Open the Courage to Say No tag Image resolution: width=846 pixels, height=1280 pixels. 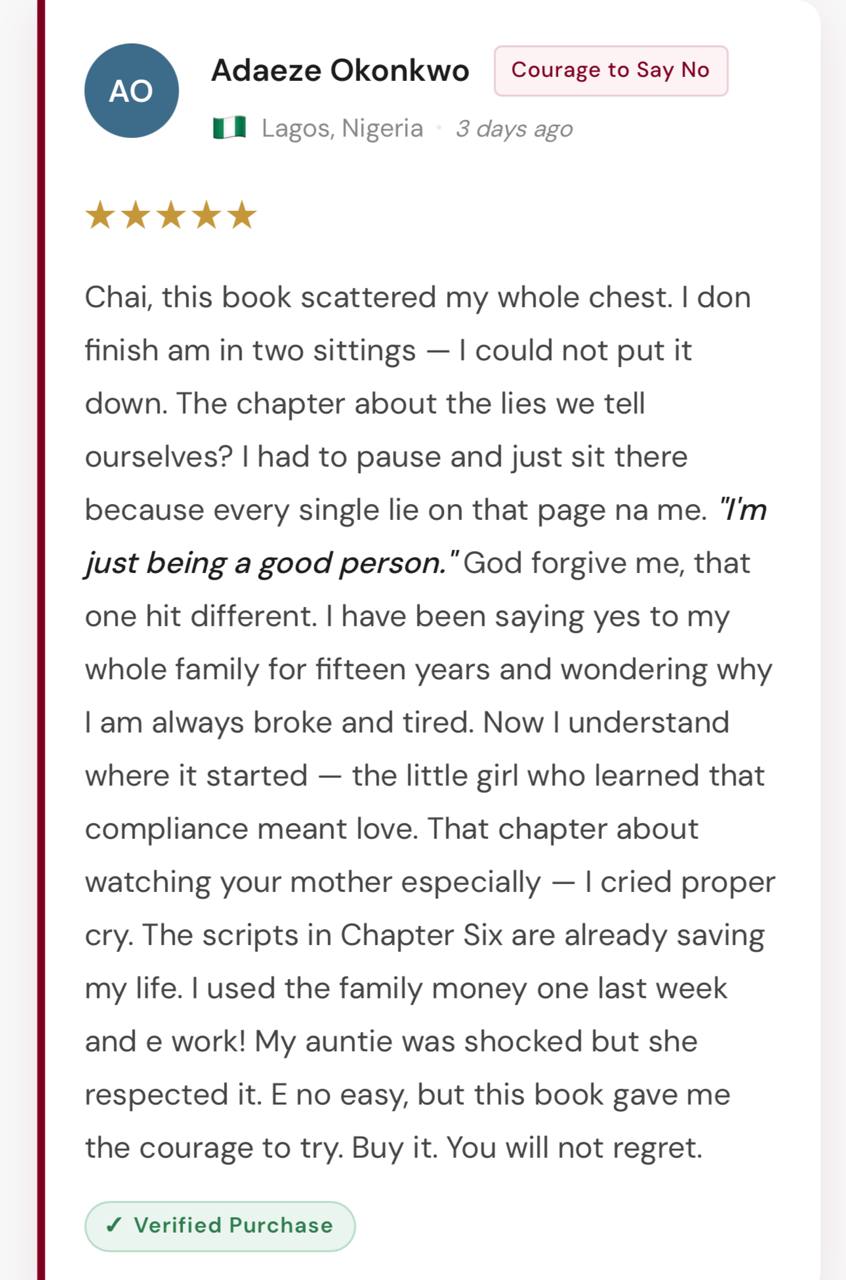pos(610,71)
